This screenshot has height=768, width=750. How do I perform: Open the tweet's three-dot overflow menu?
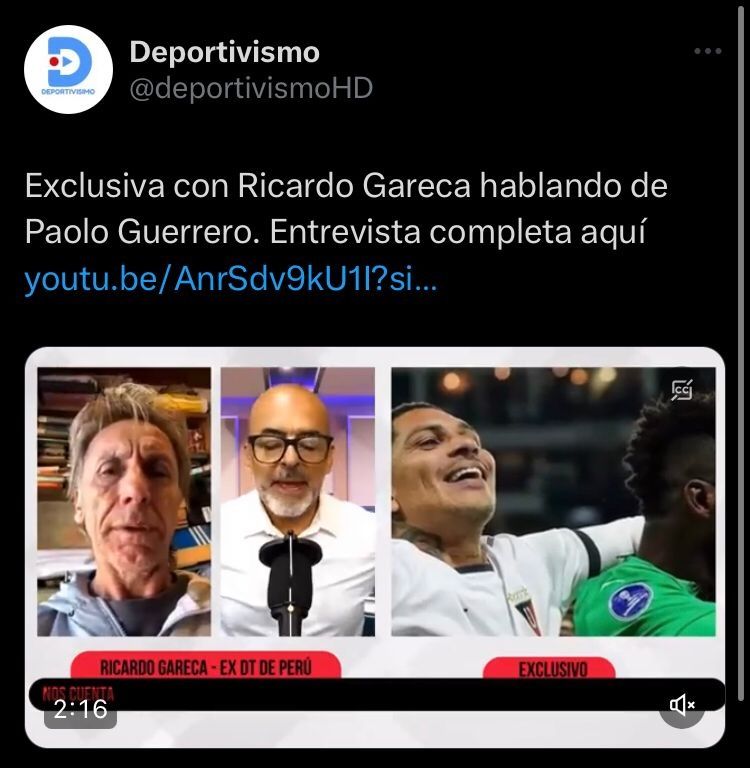pos(707,52)
